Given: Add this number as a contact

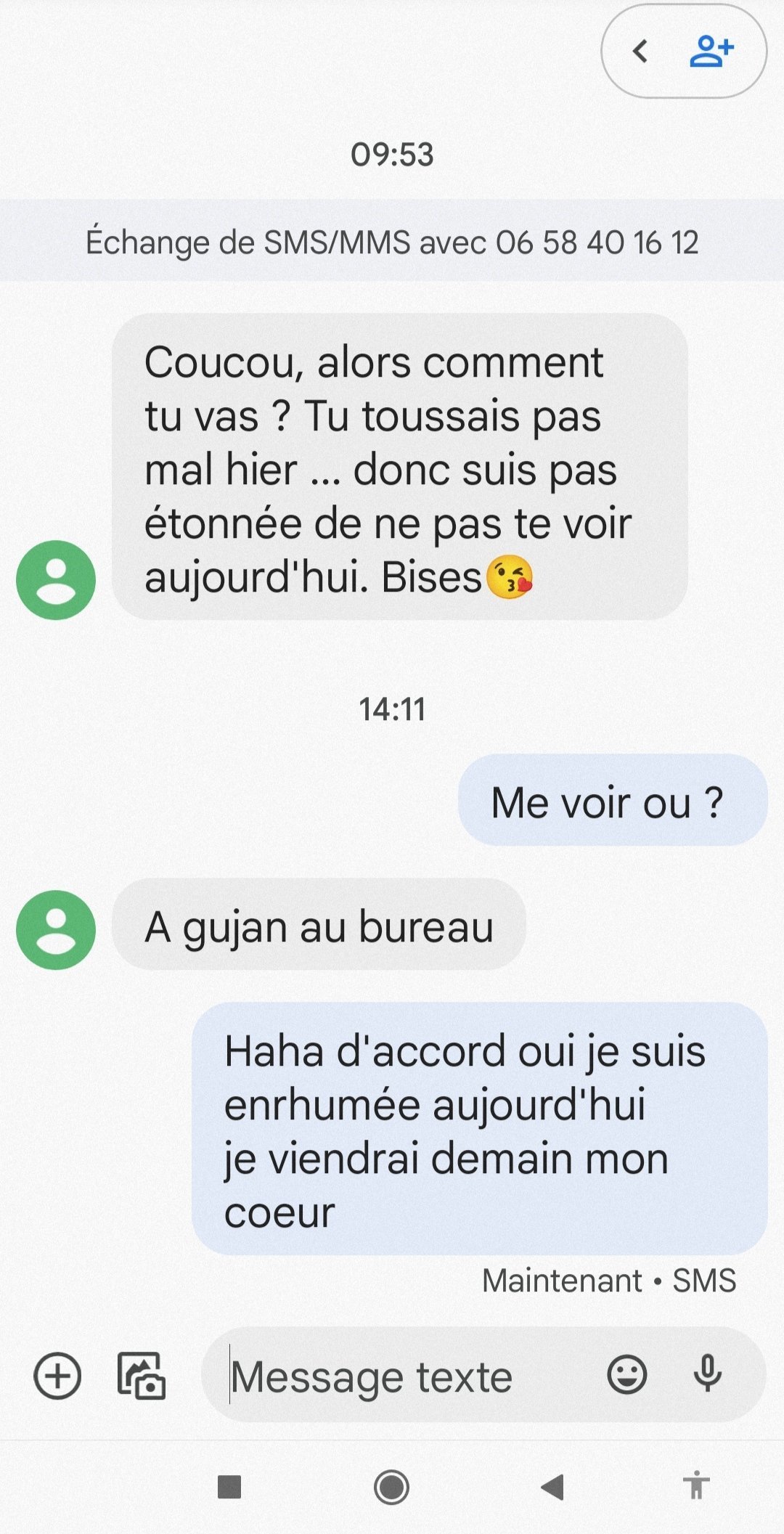Looking at the screenshot, I should click(x=711, y=52).
